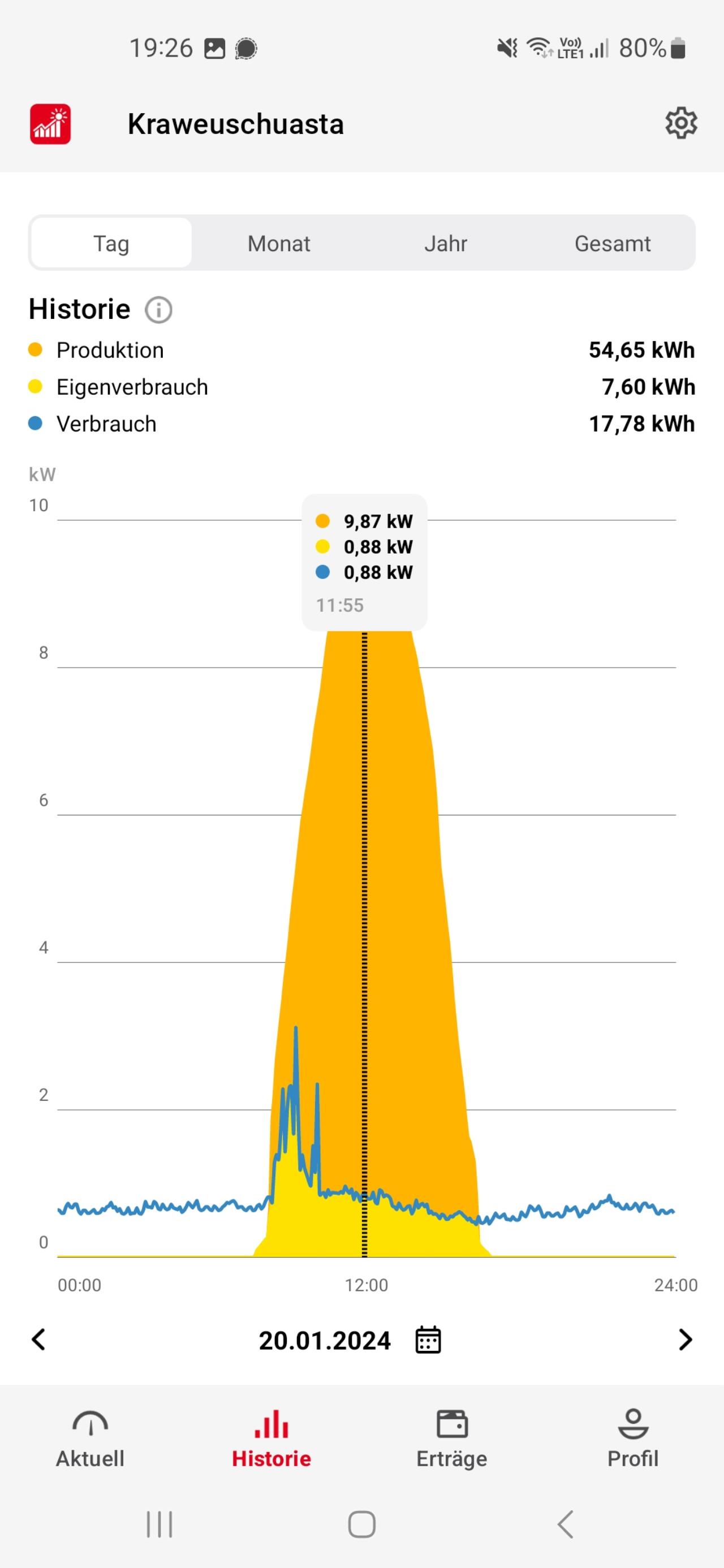The height and width of the screenshot is (1568, 724).
Task: Switch to the Gesamt view
Action: (613, 243)
